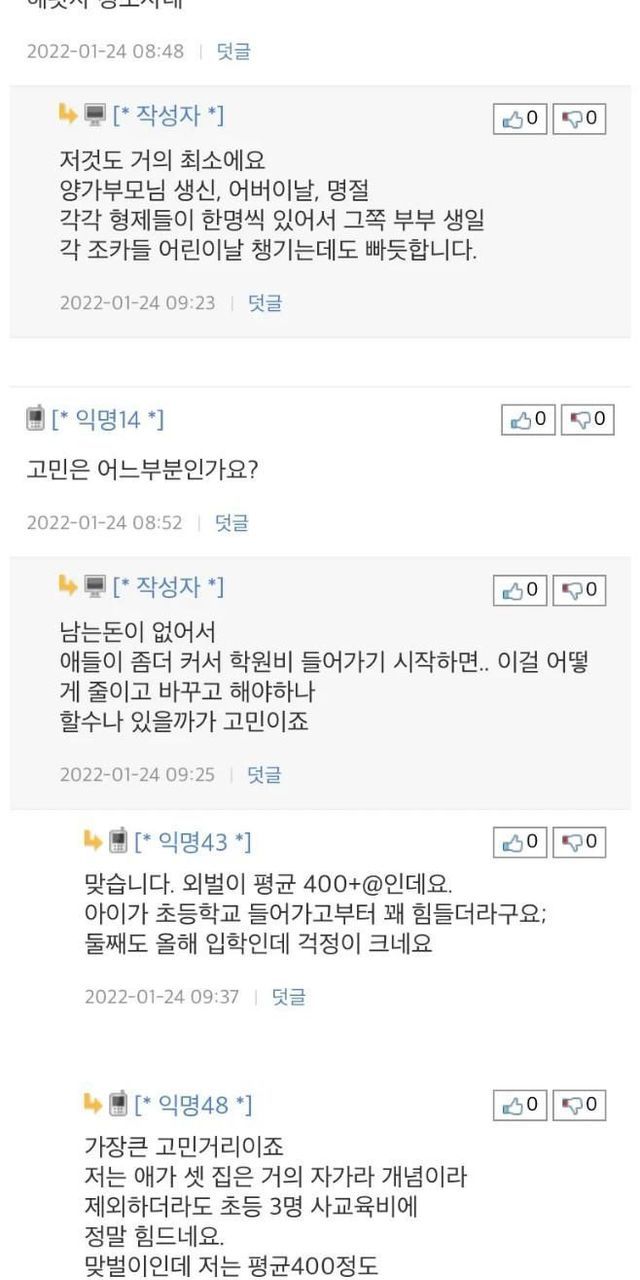Downvote the author's reply posted at 09:25
Image resolution: width=640 pixels, height=1280 pixels.
point(579,590)
